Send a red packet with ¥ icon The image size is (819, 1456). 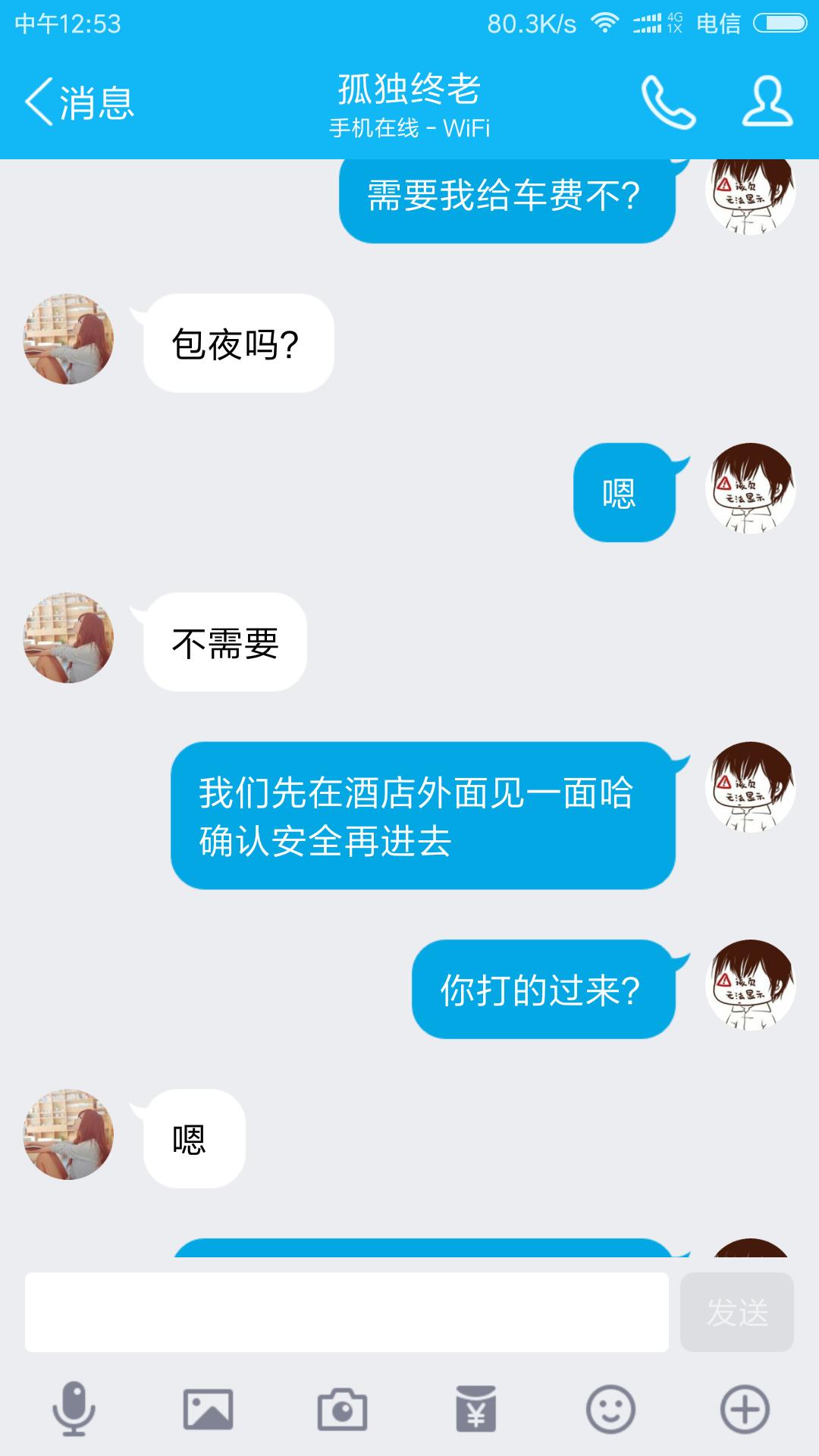pos(476,1410)
